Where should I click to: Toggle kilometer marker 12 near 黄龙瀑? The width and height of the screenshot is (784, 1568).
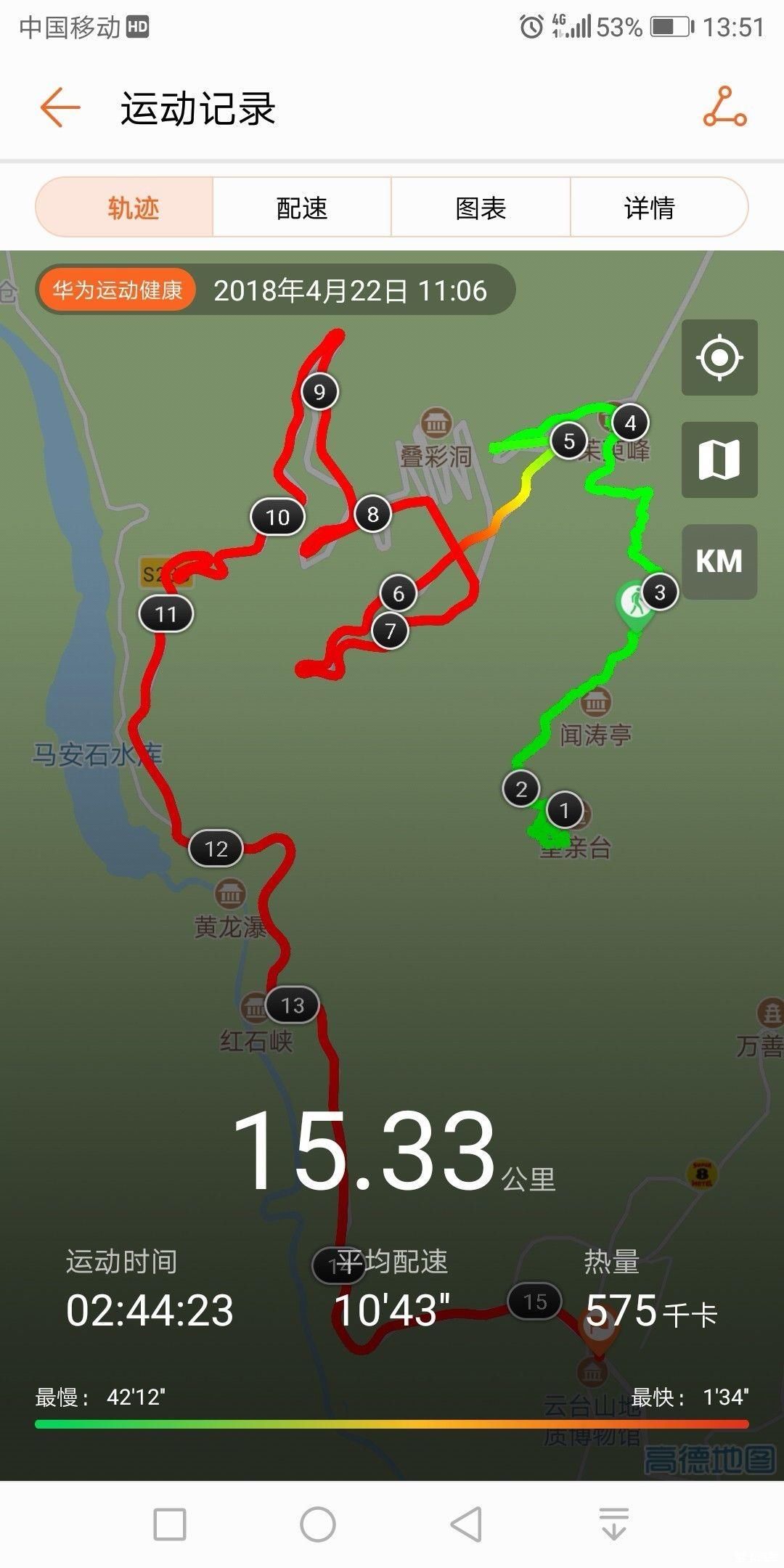pos(214,847)
